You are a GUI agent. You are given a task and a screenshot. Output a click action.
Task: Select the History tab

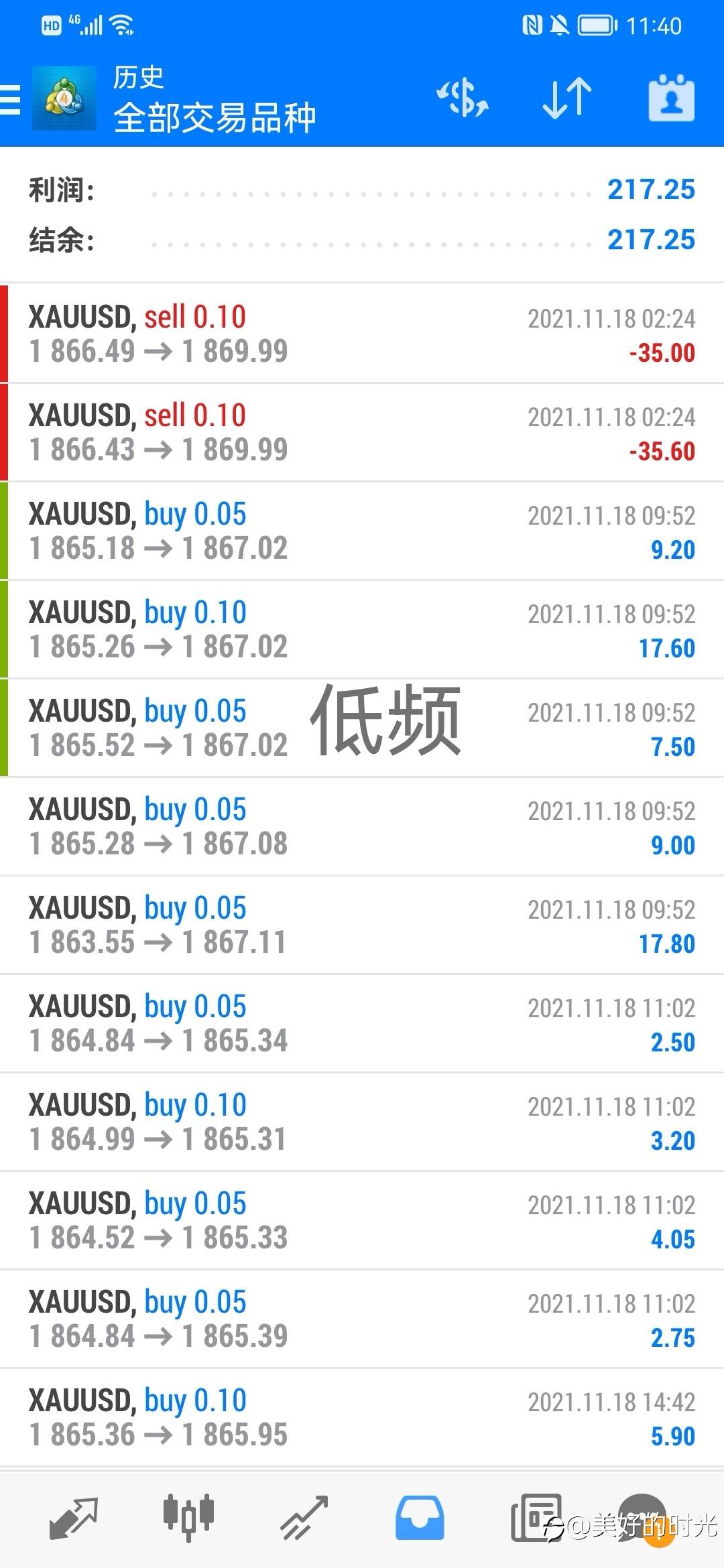420,1518
